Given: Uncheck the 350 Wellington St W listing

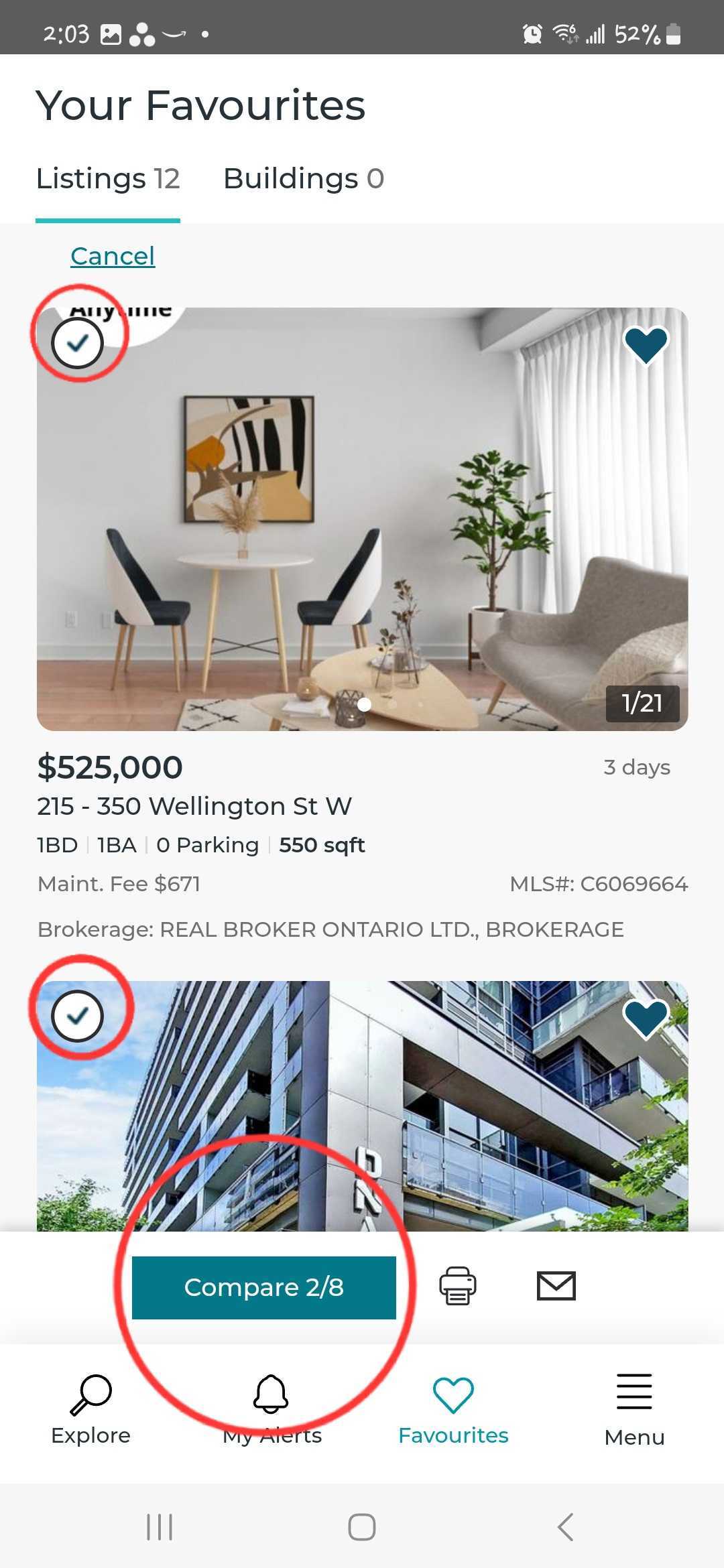Looking at the screenshot, I should pyautogui.click(x=78, y=343).
